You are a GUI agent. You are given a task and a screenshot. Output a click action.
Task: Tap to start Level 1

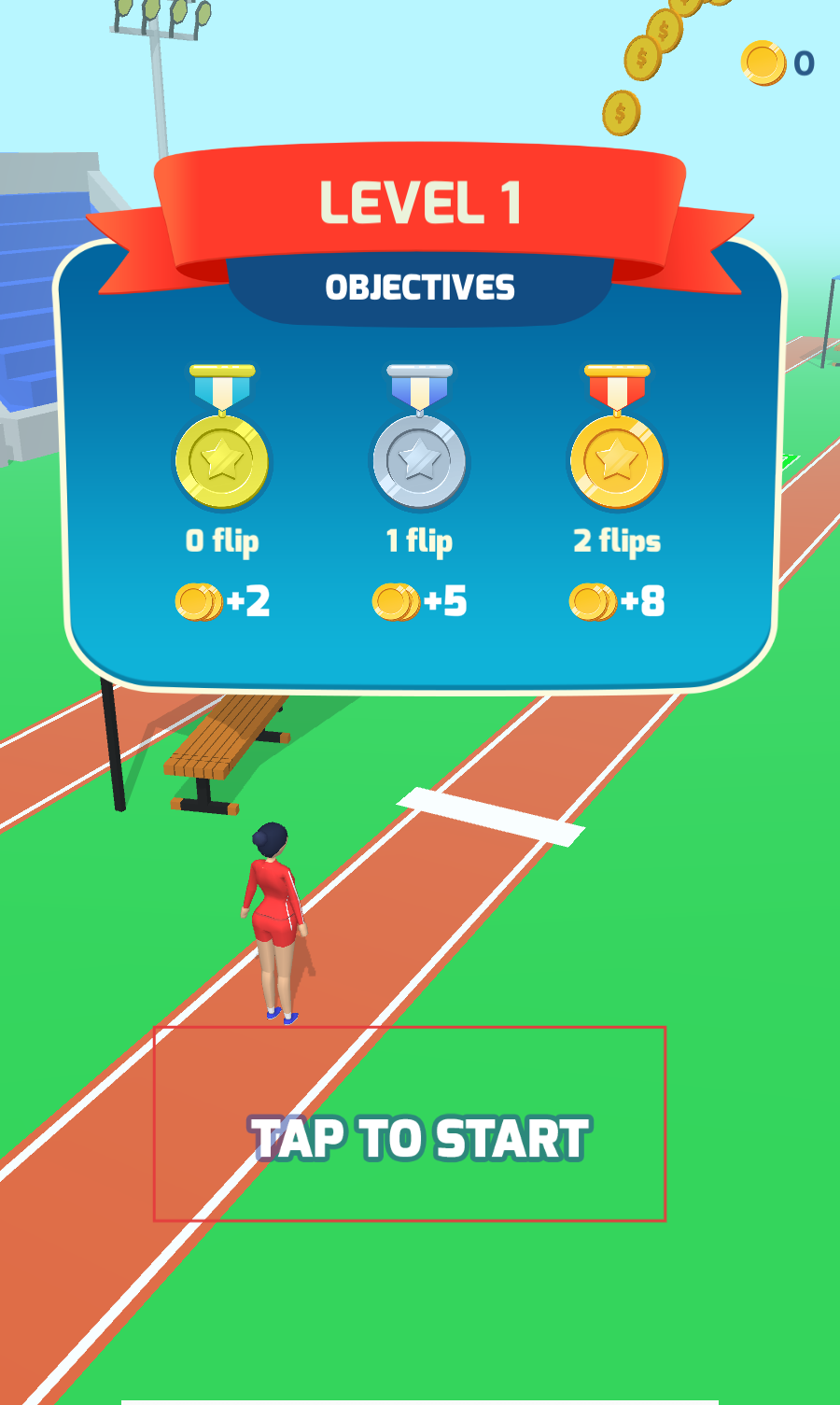click(419, 1137)
